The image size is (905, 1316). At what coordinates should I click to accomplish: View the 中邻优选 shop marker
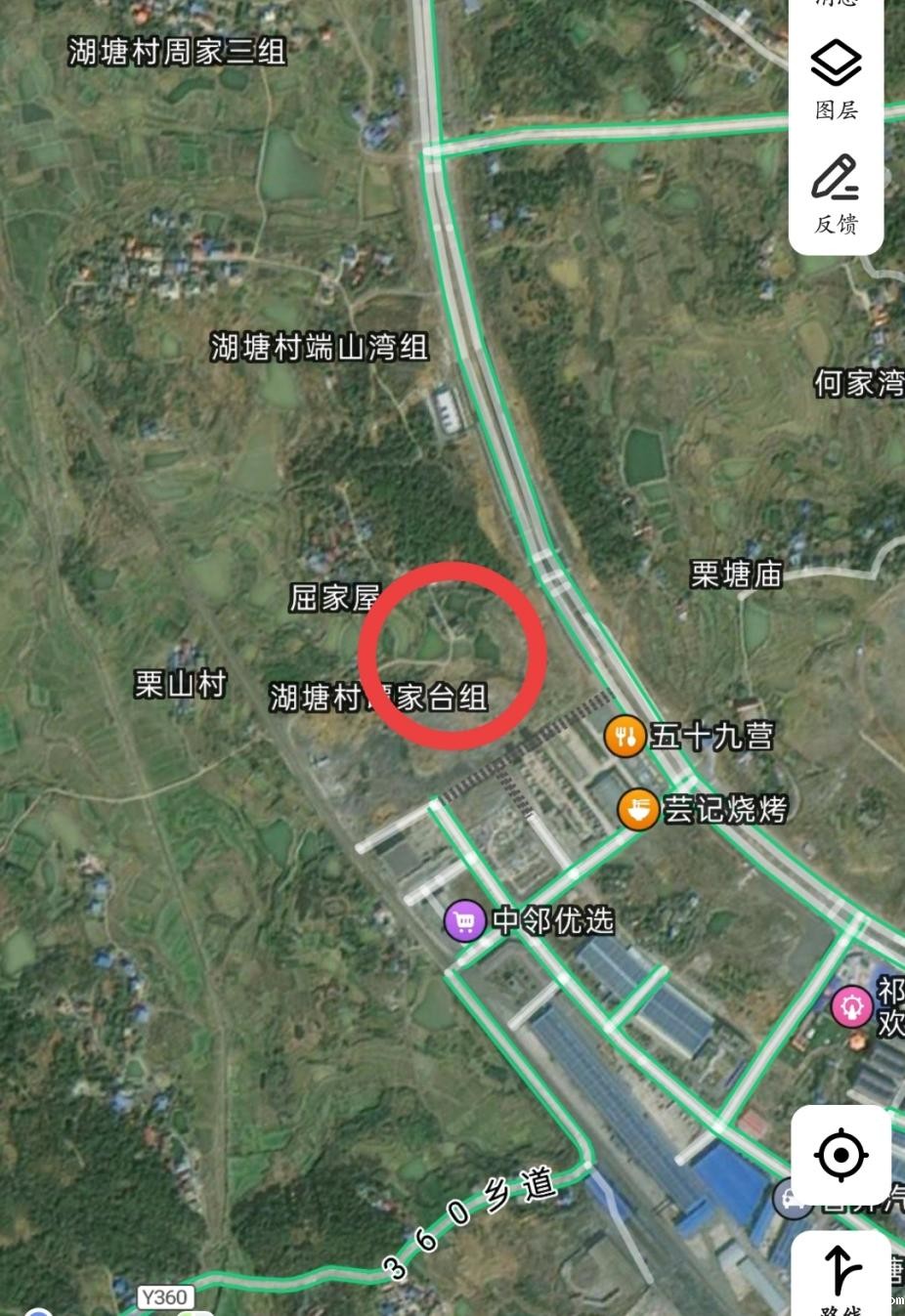pyautogui.click(x=465, y=920)
